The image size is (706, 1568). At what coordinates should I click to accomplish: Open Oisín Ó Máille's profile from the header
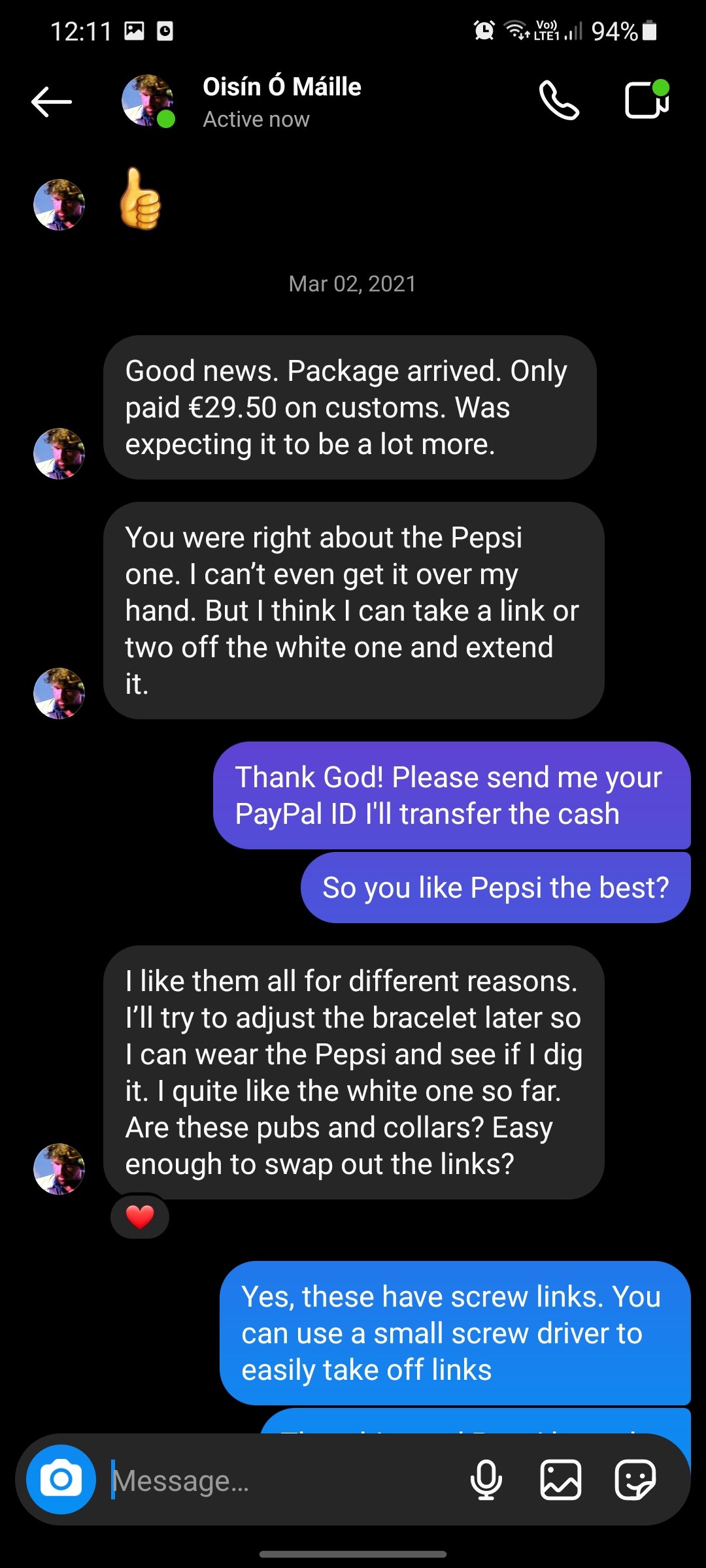(281, 101)
